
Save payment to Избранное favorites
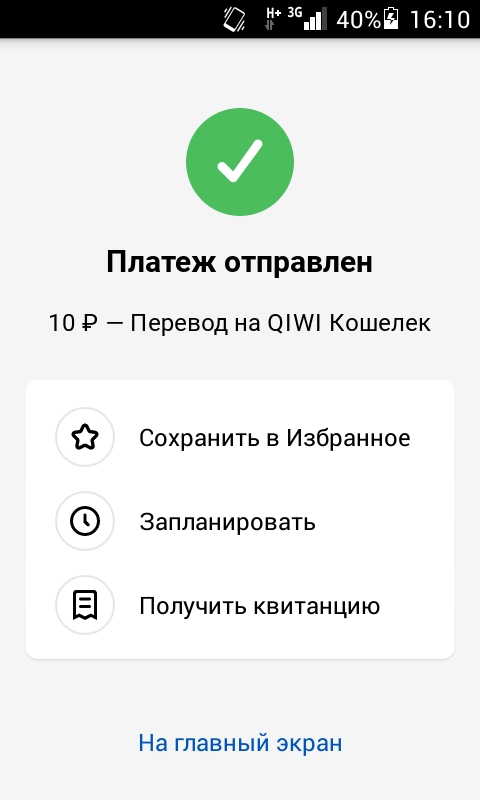[240, 437]
